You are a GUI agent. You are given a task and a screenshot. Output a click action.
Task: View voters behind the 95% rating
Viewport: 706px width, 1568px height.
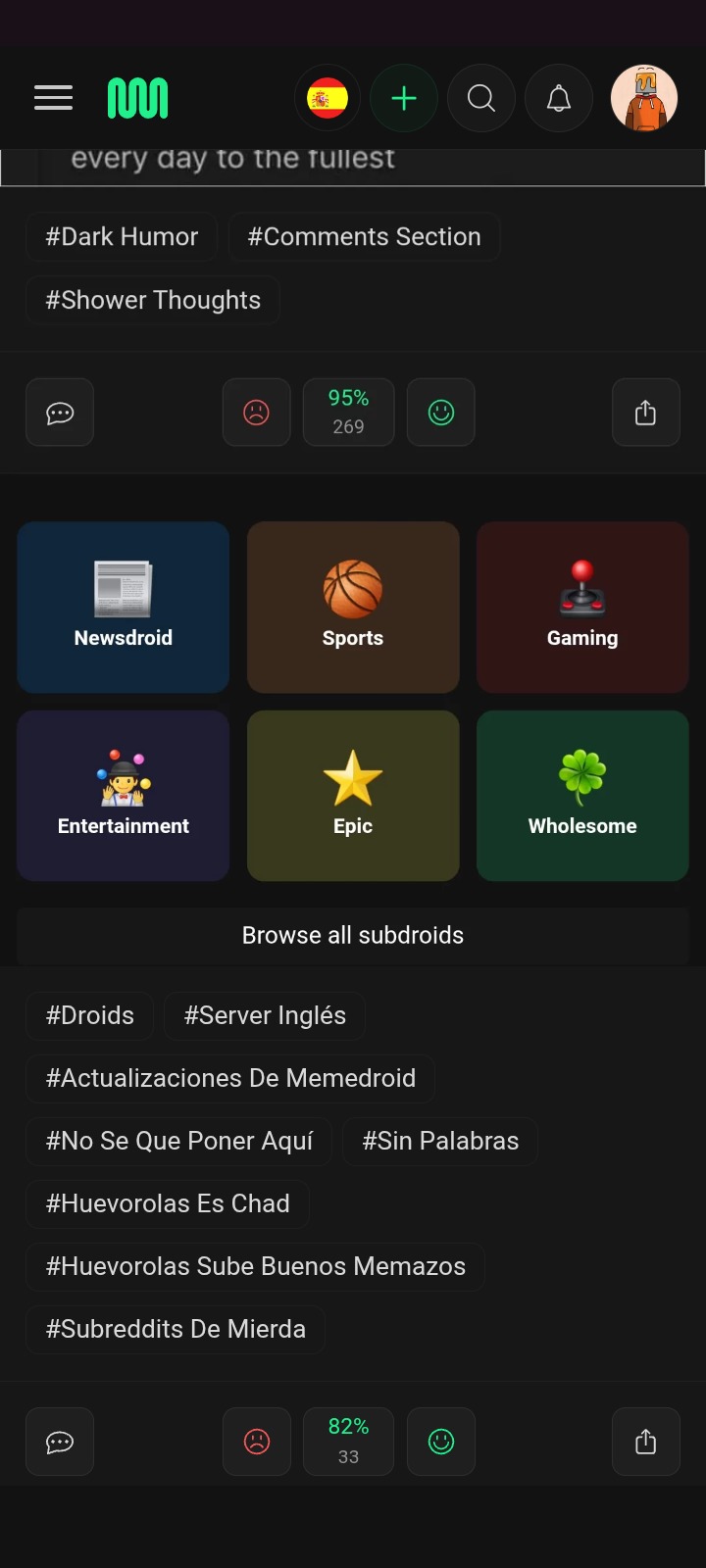tap(348, 412)
